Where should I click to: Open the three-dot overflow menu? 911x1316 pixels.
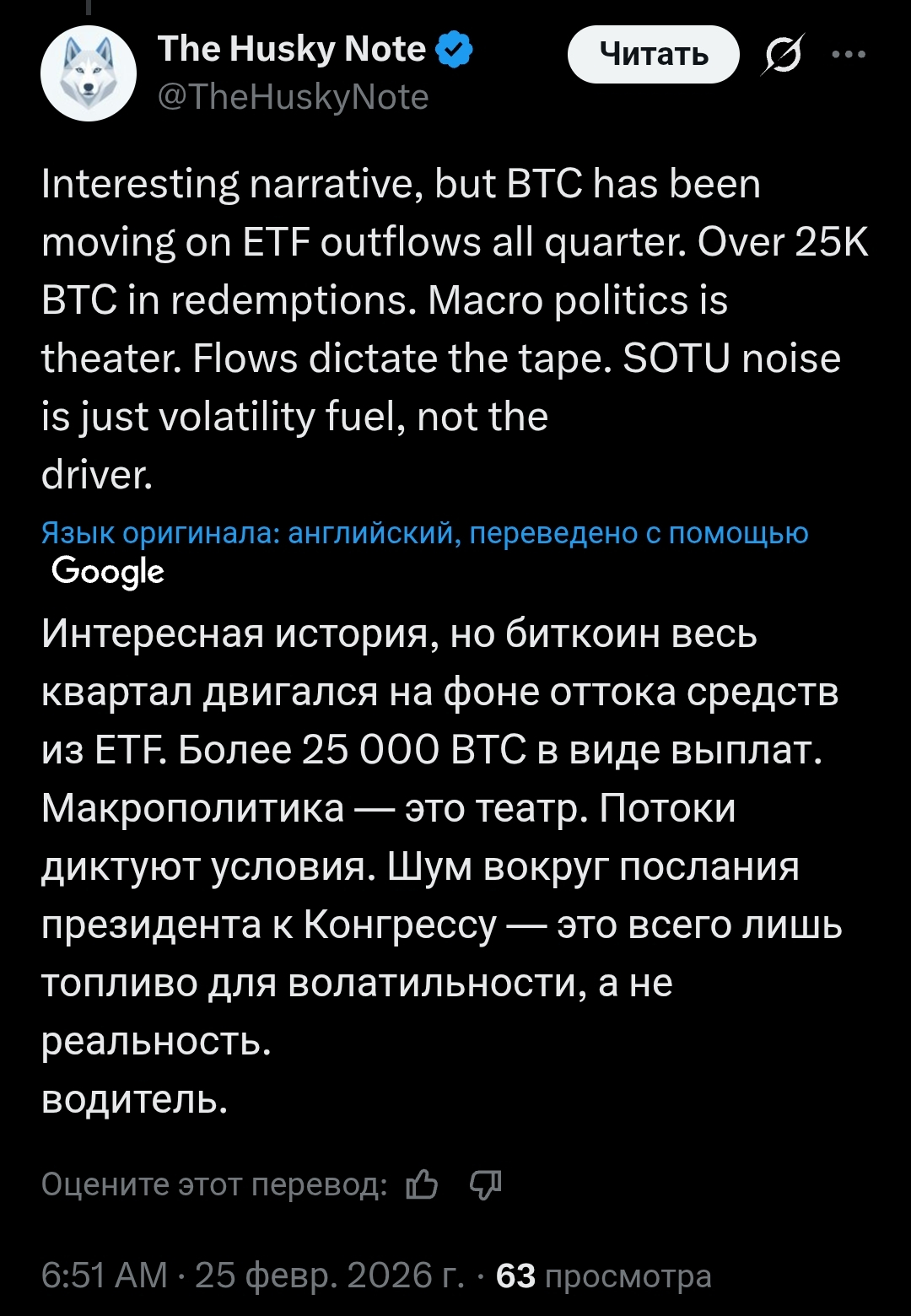[x=848, y=54]
